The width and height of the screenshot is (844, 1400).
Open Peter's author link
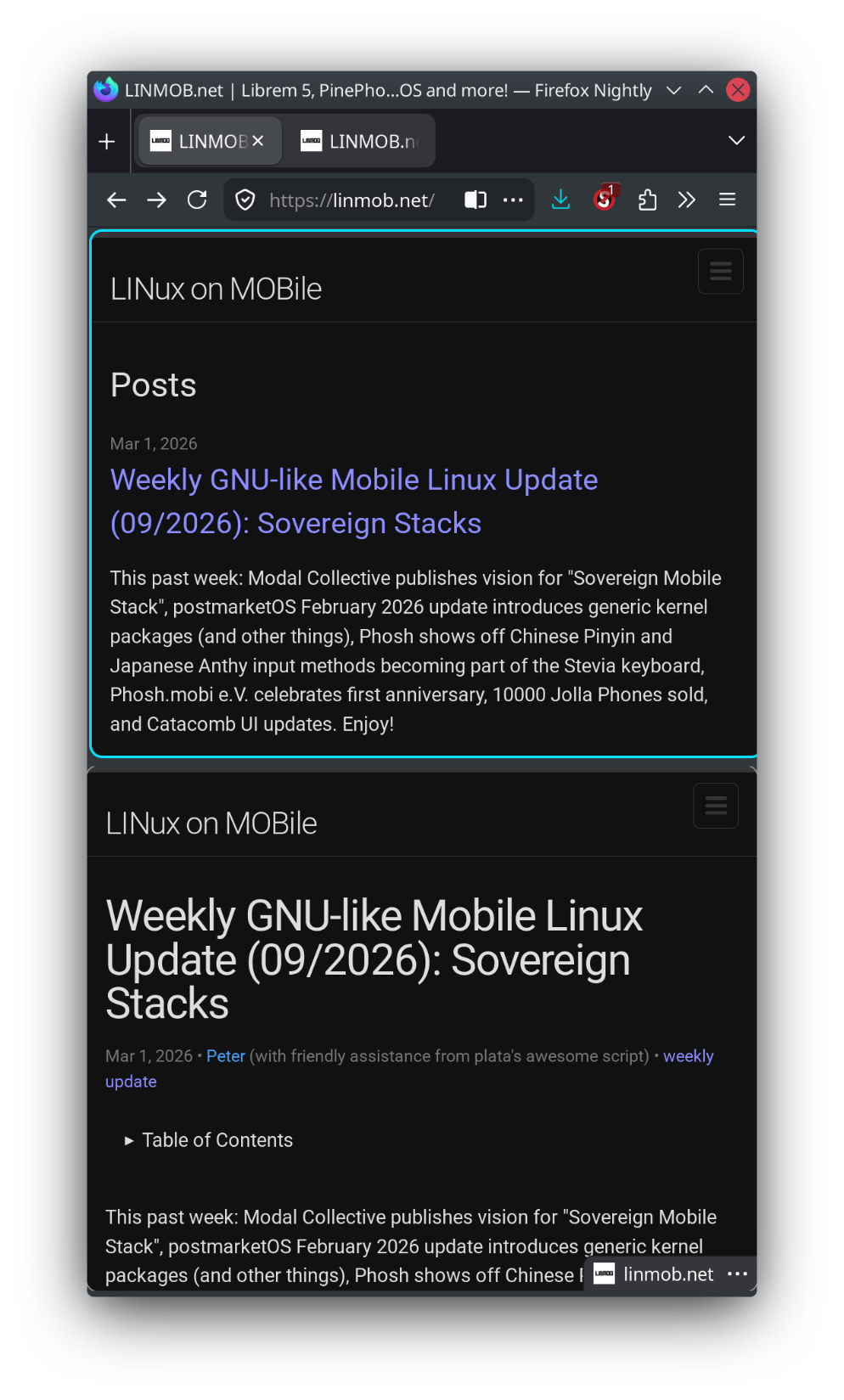(226, 1056)
